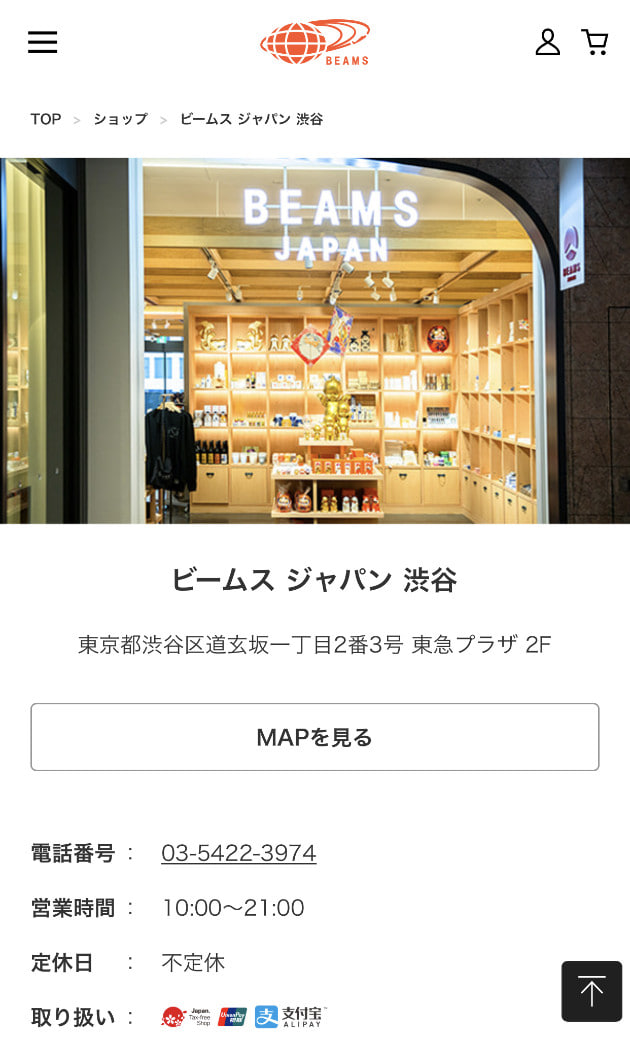The width and height of the screenshot is (630, 1041).
Task: Open ショップ in the breadcrumb
Action: point(120,119)
